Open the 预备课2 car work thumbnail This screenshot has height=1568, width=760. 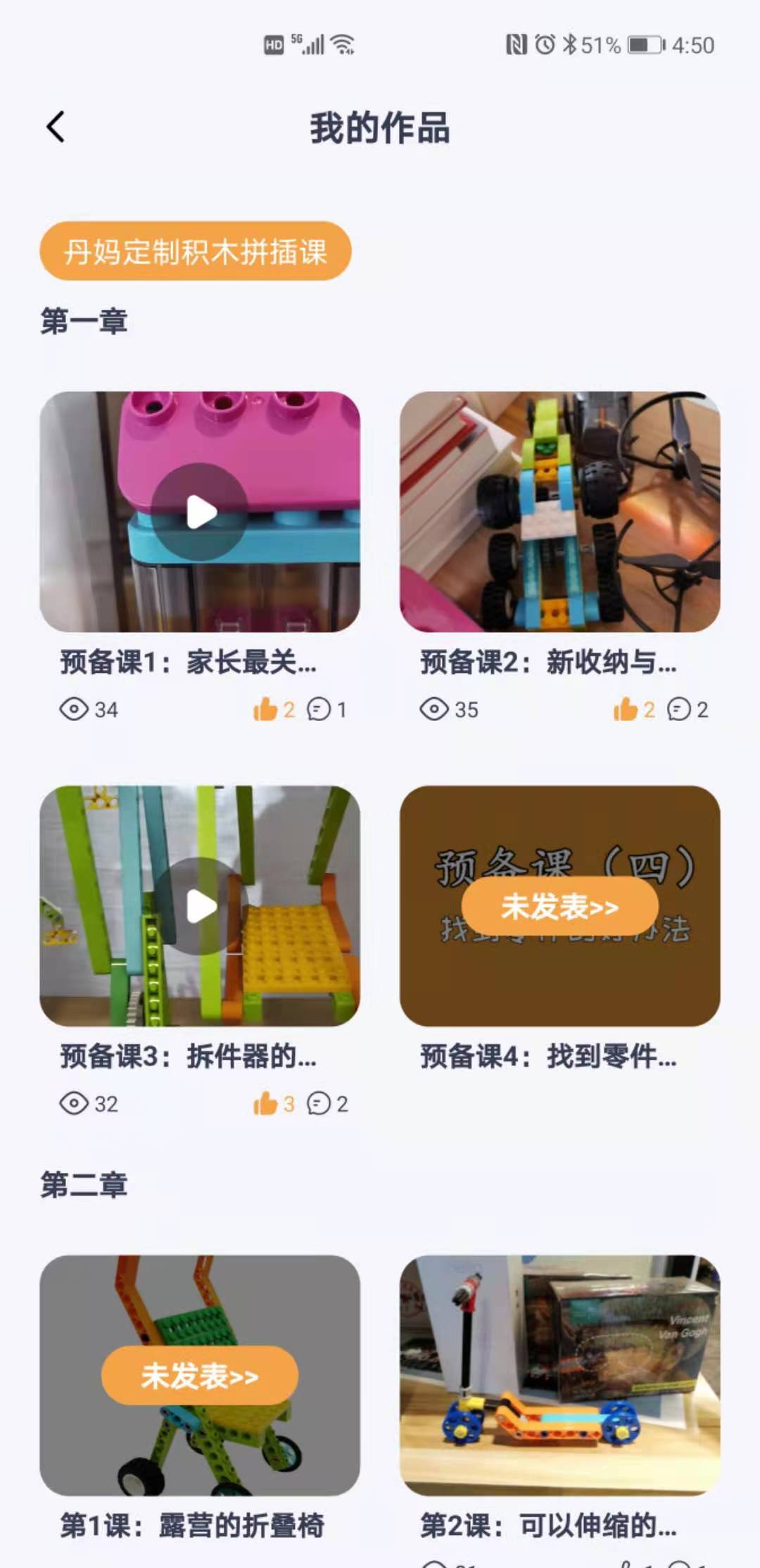(559, 512)
